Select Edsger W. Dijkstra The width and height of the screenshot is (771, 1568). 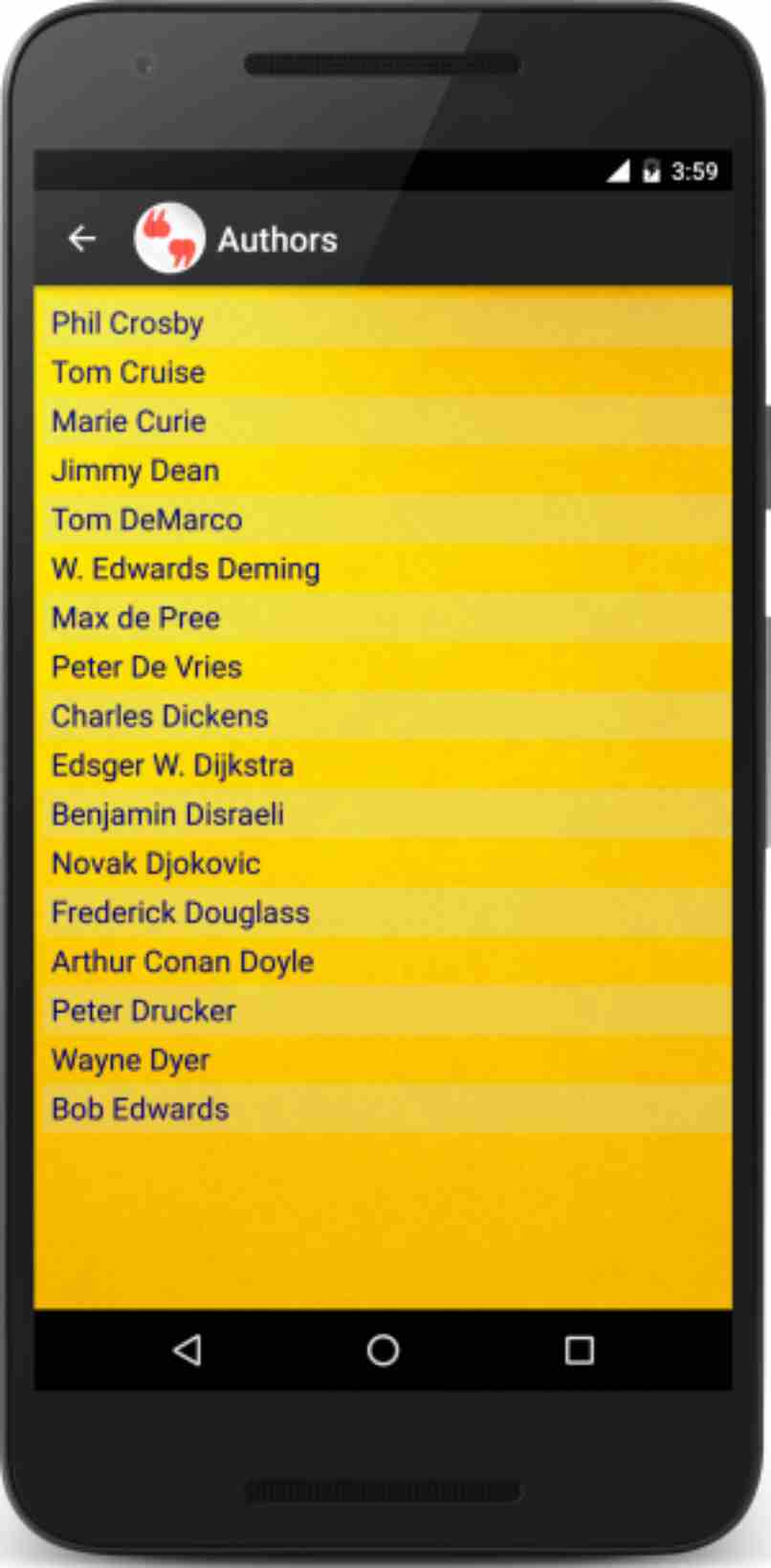(173, 765)
